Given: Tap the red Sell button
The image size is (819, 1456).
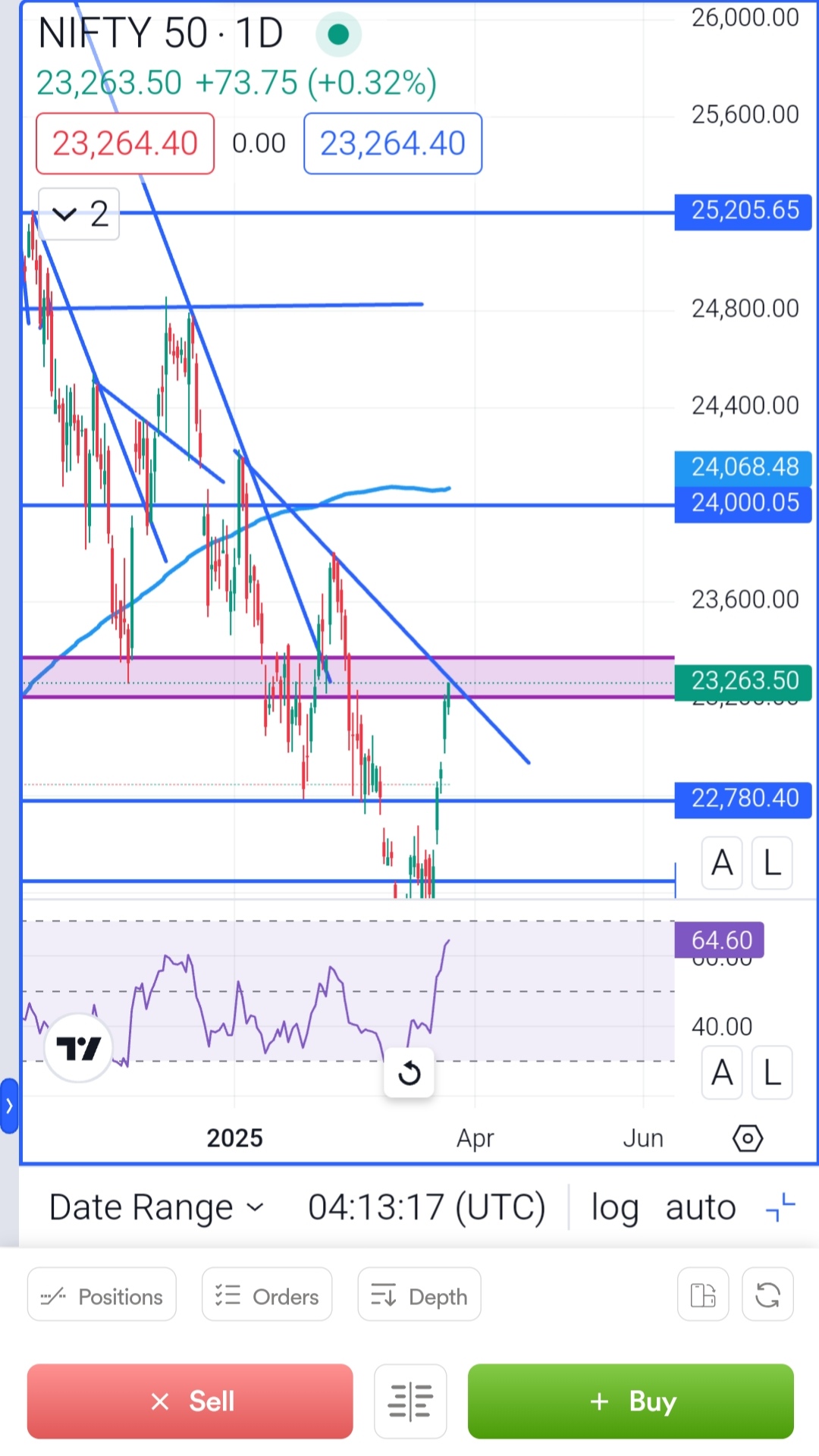Looking at the screenshot, I should pos(190,1401).
